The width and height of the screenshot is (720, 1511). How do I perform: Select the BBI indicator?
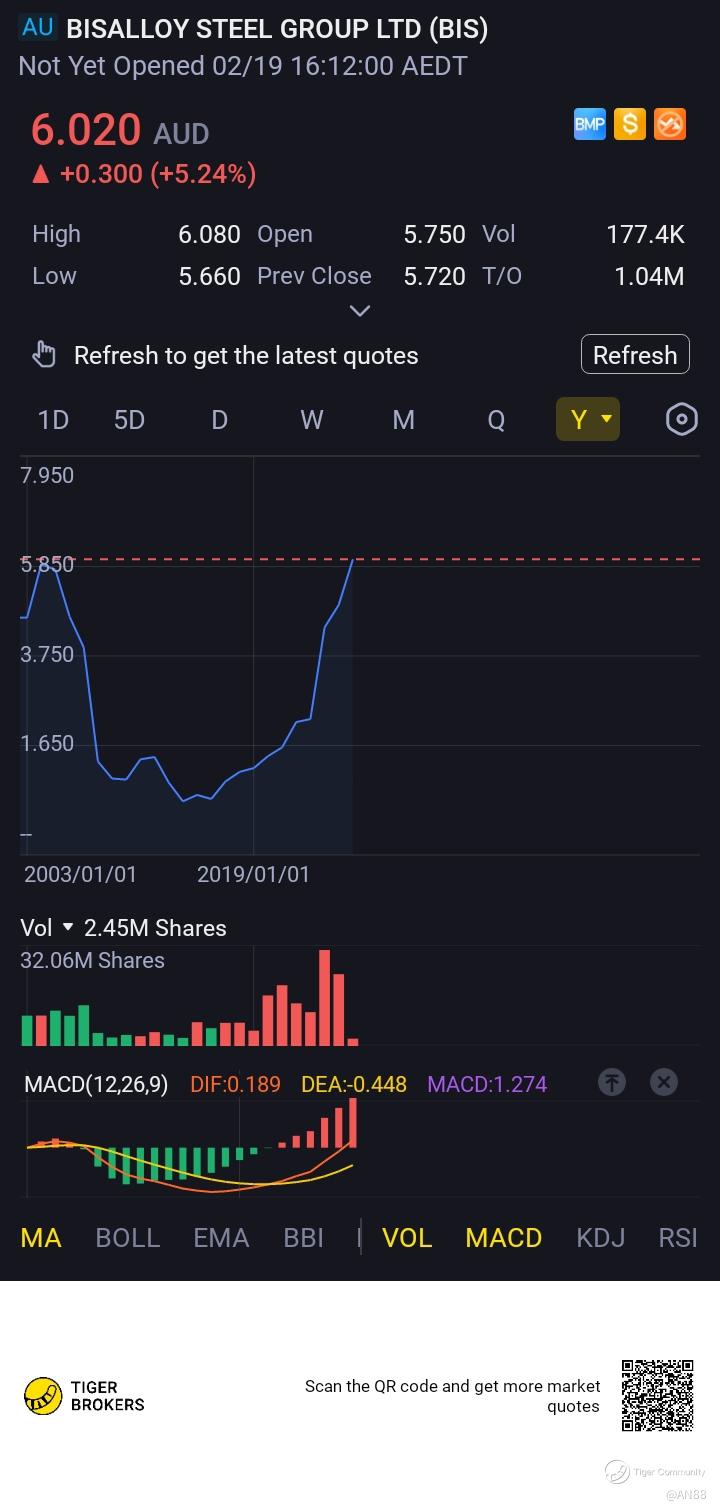[x=304, y=1238]
